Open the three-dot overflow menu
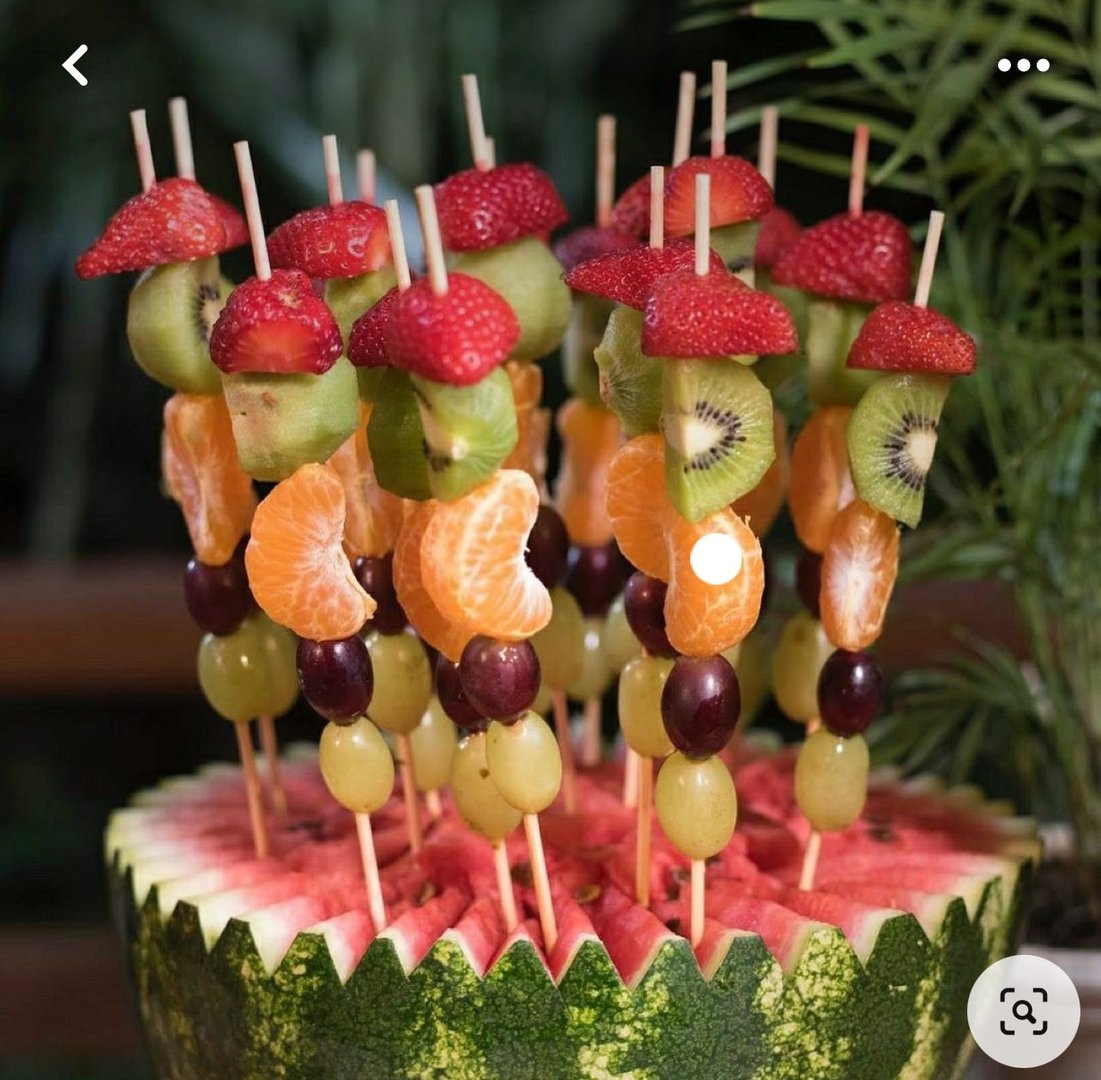The height and width of the screenshot is (1080, 1101). point(1023,65)
